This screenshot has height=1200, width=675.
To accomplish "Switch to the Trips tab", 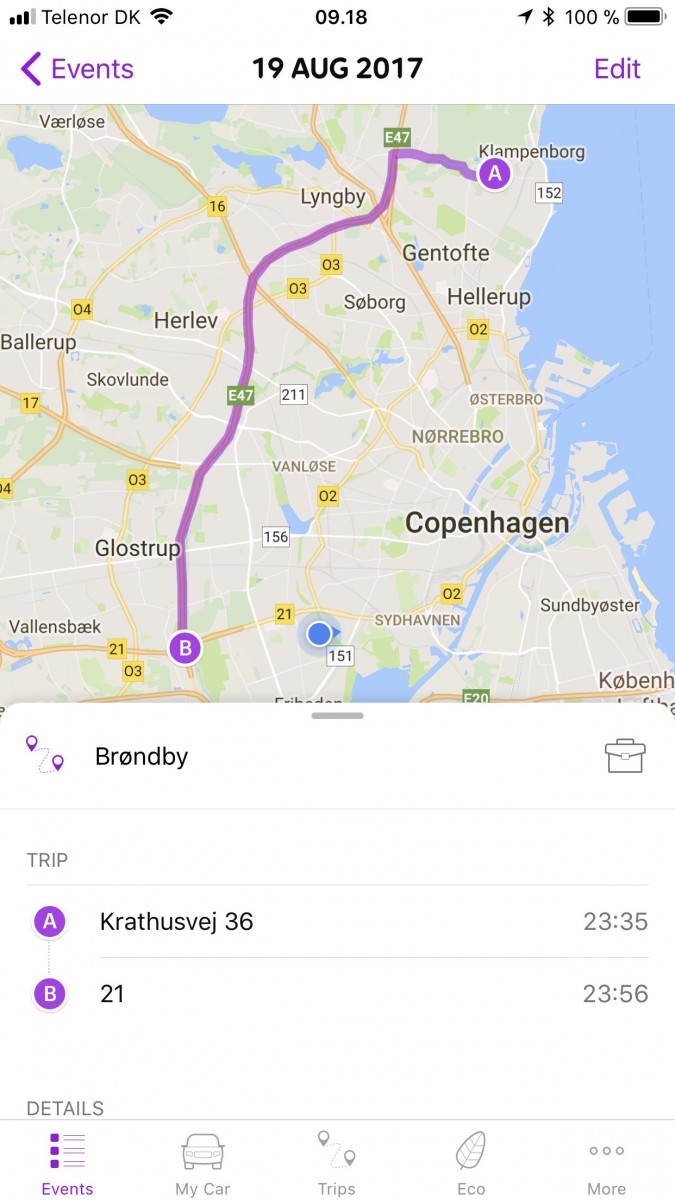I will click(x=337, y=1163).
